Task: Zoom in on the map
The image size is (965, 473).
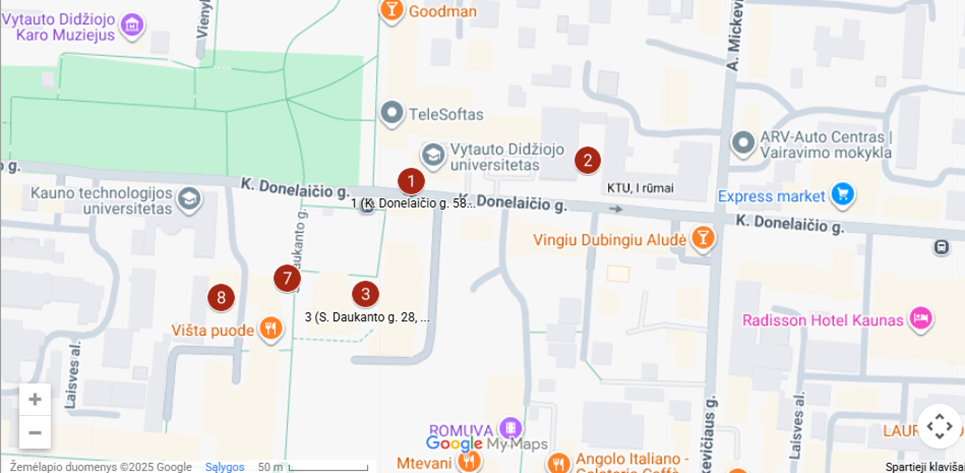Action: (x=35, y=399)
